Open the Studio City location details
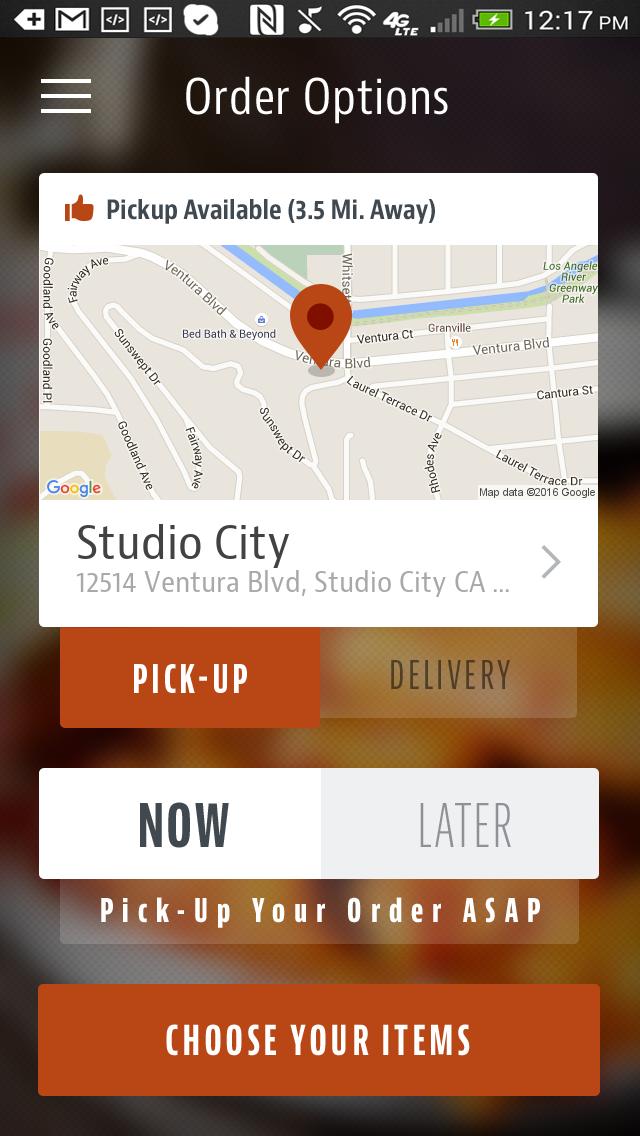640x1136 pixels. 318,563
